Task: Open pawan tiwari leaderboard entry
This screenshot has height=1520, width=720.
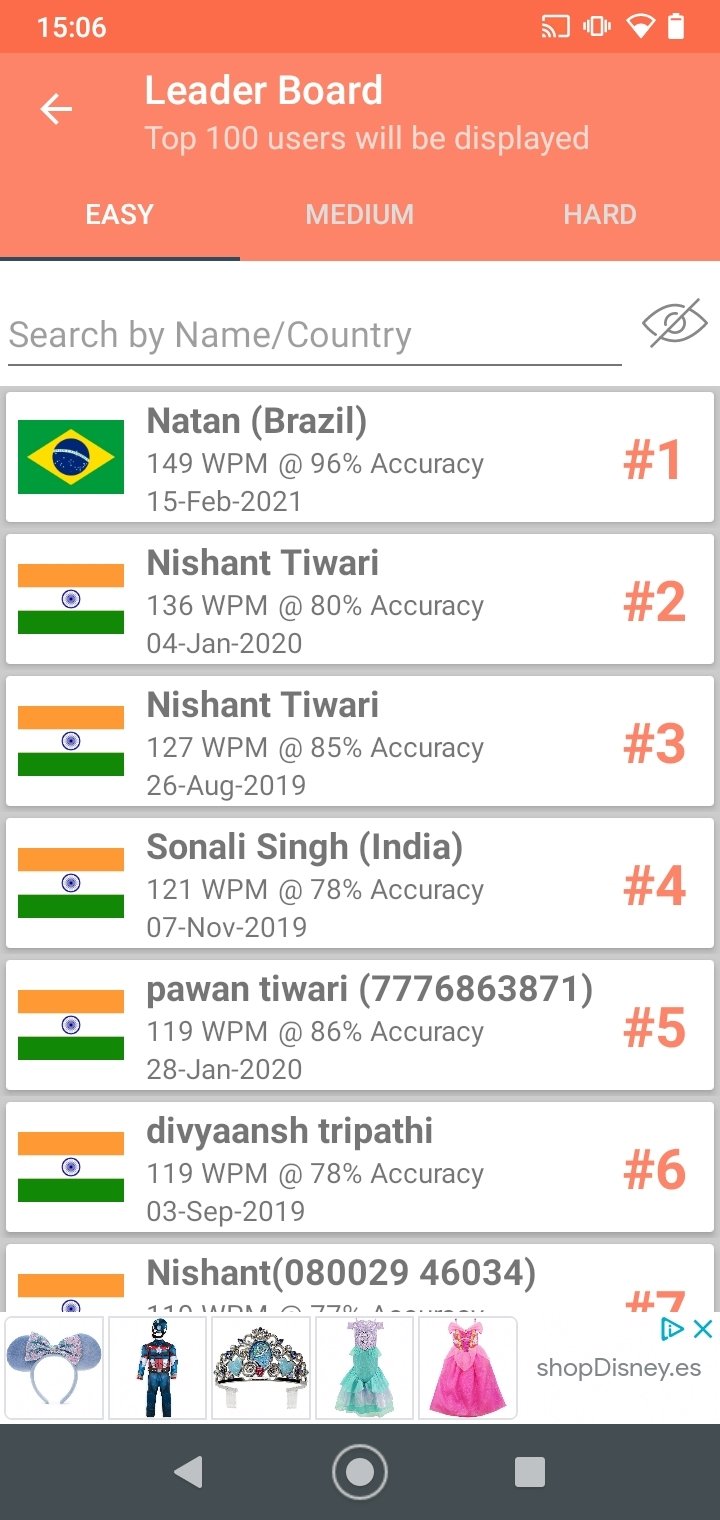Action: pos(360,1025)
